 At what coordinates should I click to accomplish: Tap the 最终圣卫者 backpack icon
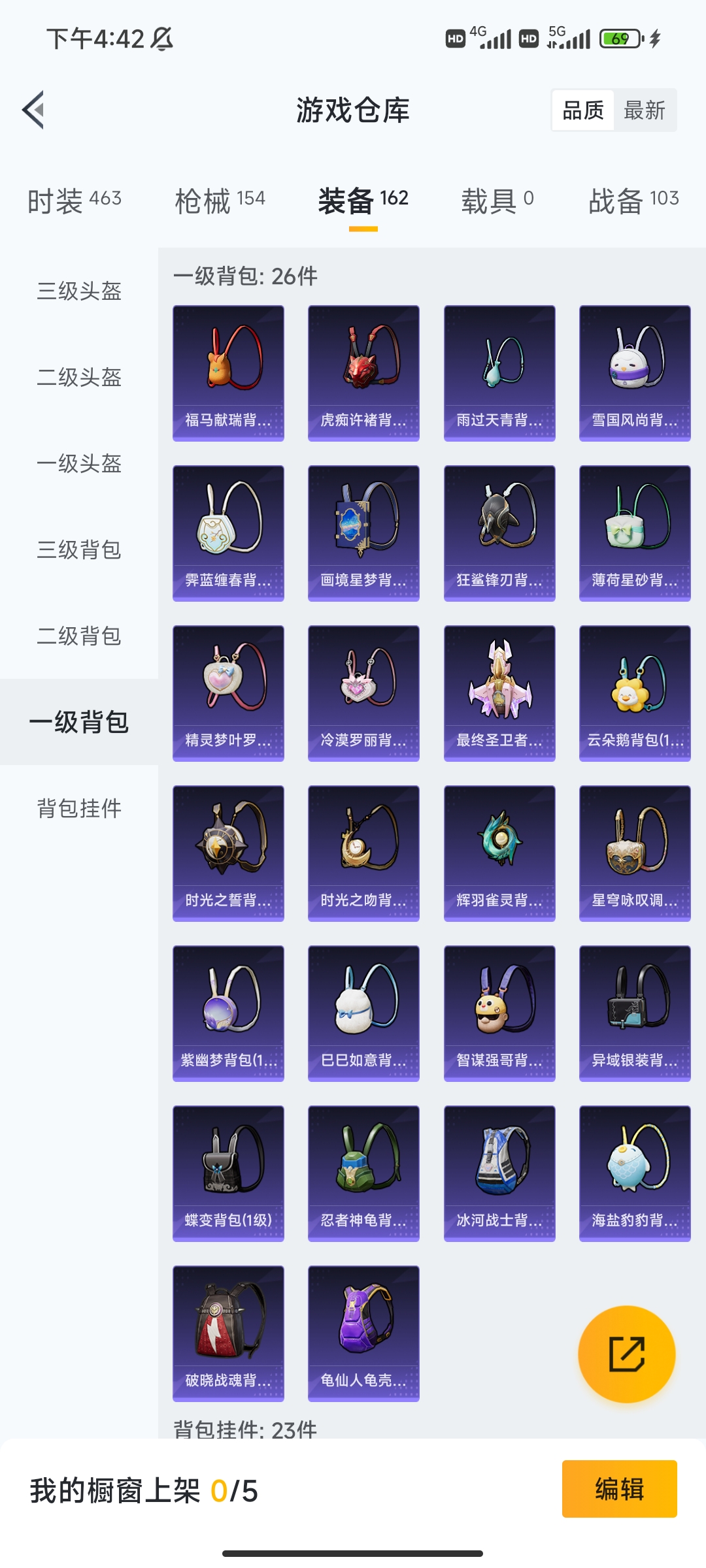point(499,686)
